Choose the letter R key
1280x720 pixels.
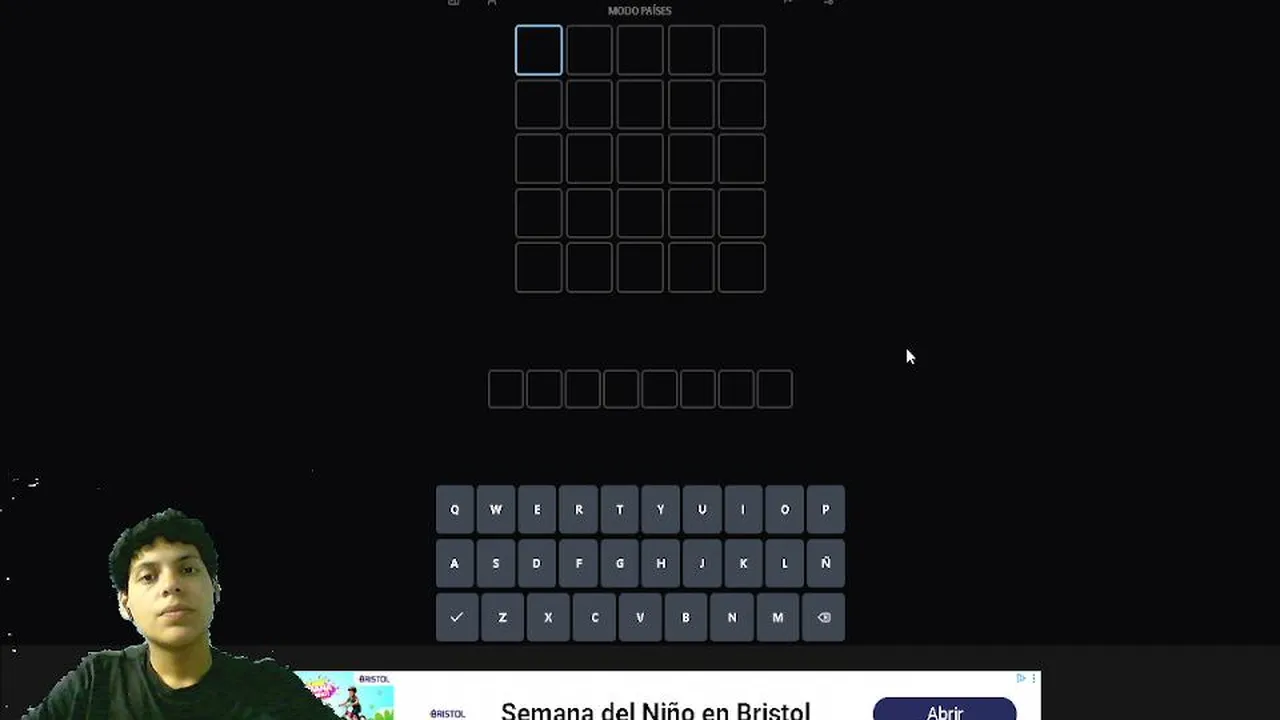578,510
